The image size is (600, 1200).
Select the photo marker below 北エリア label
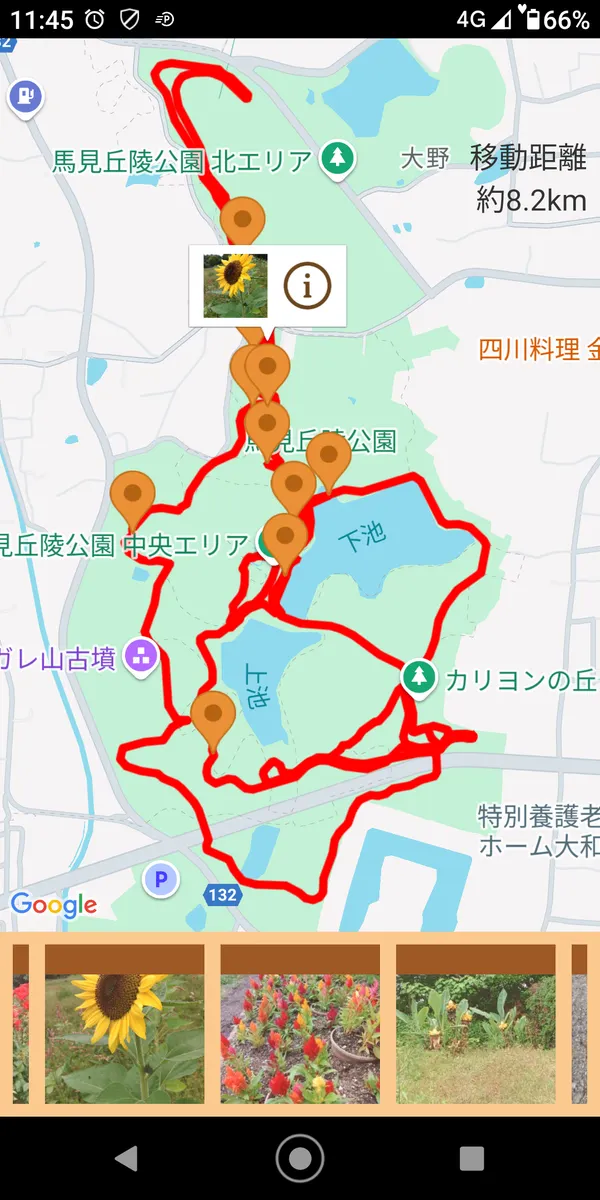click(242, 220)
